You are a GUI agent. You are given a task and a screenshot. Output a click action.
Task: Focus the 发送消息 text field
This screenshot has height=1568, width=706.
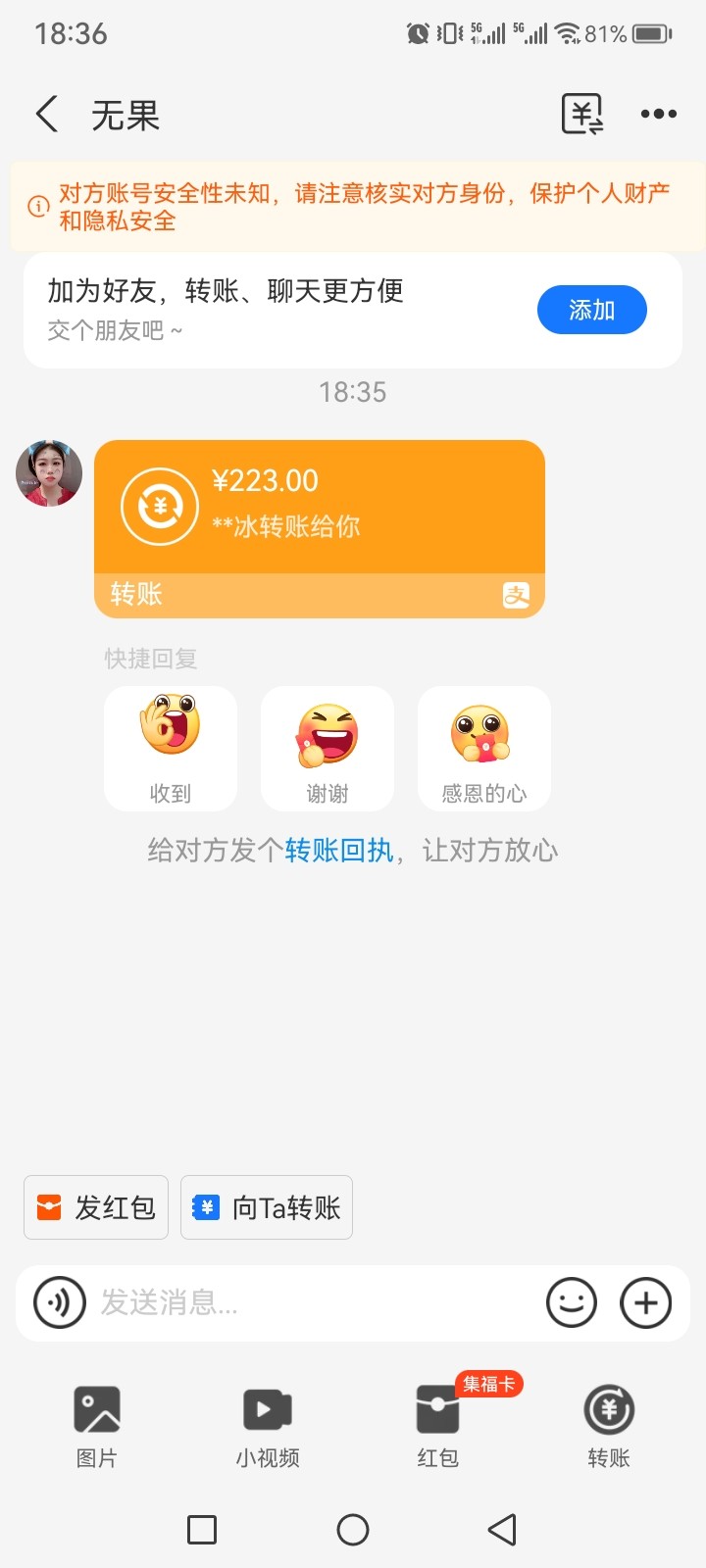[x=314, y=1303]
